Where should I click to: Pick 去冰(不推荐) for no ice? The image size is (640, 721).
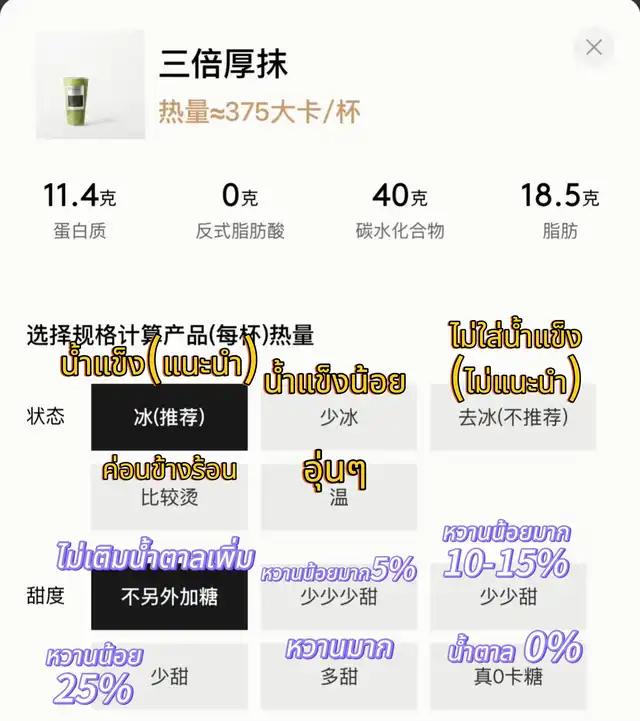513,418
